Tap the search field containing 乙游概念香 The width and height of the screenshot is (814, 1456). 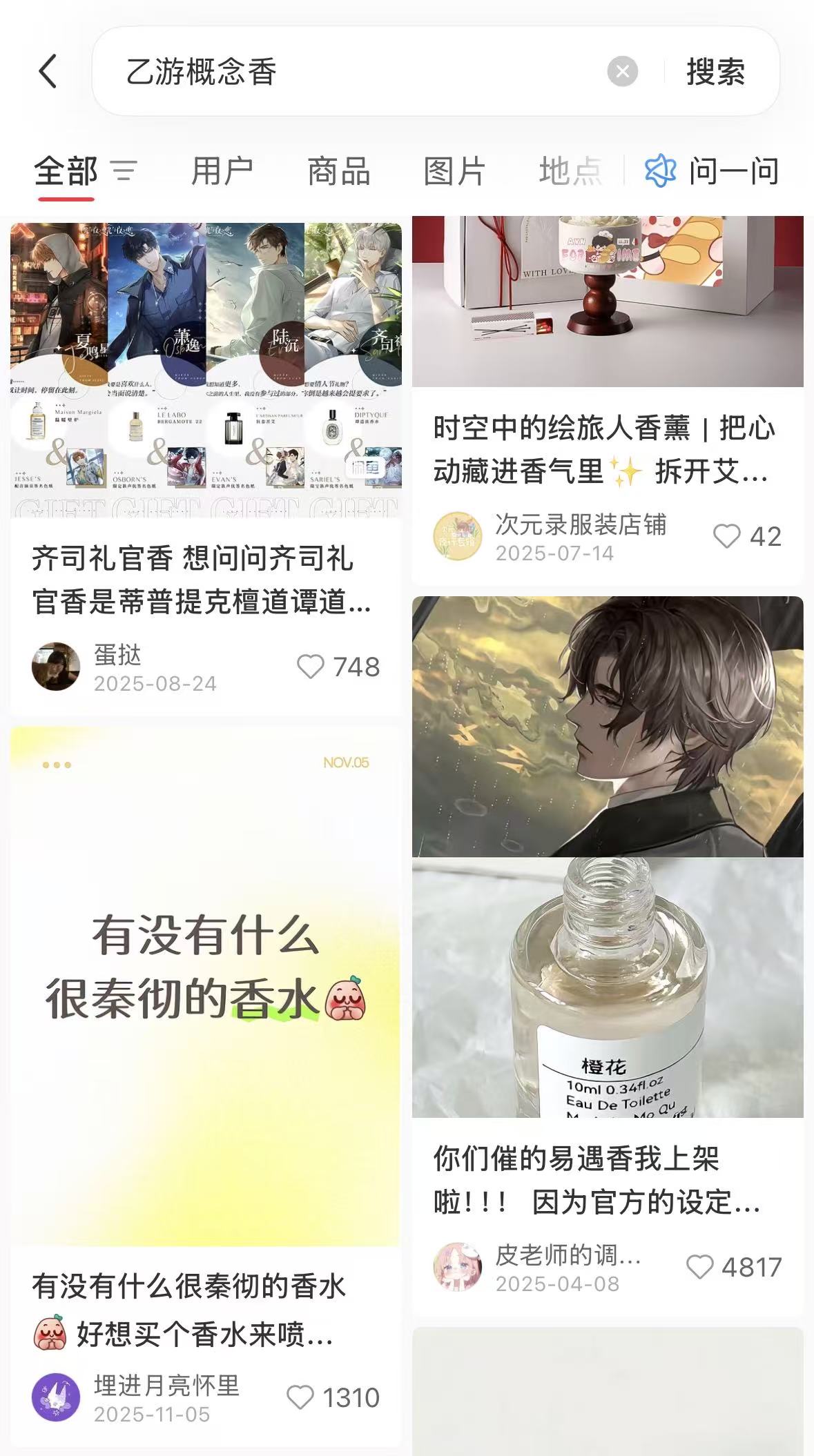pyautogui.click(x=345, y=71)
